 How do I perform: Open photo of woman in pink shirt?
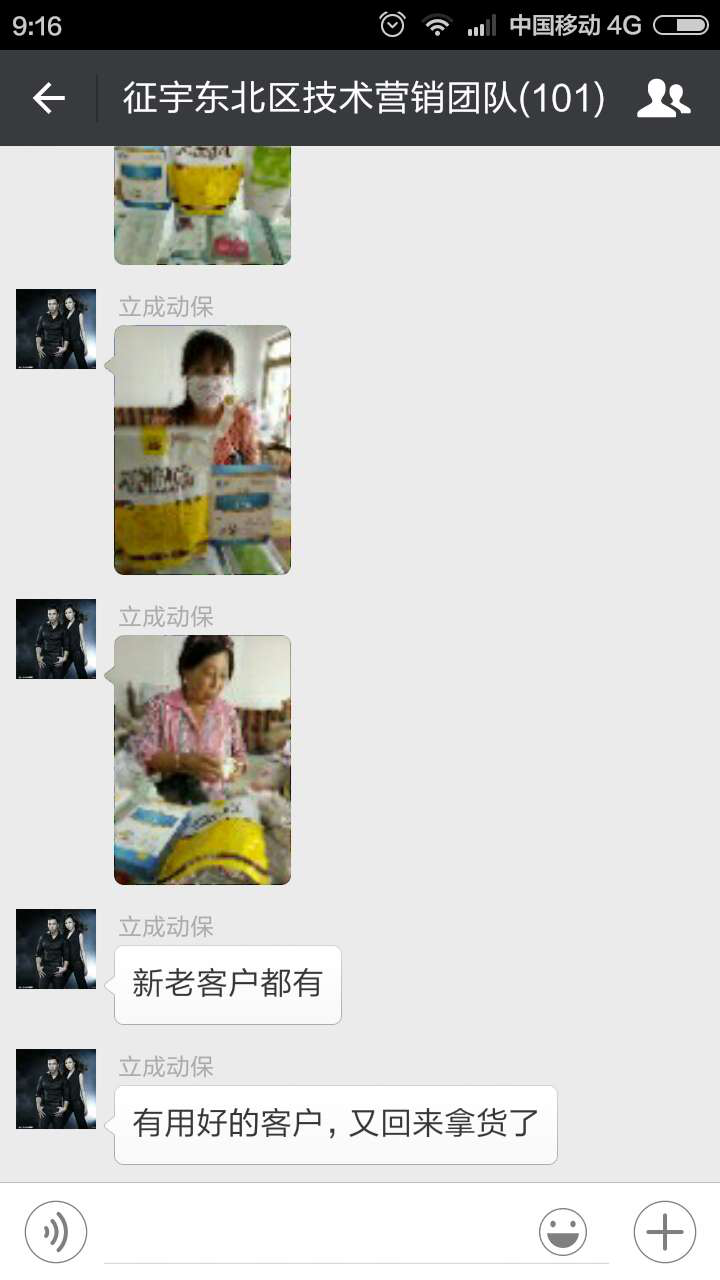202,760
